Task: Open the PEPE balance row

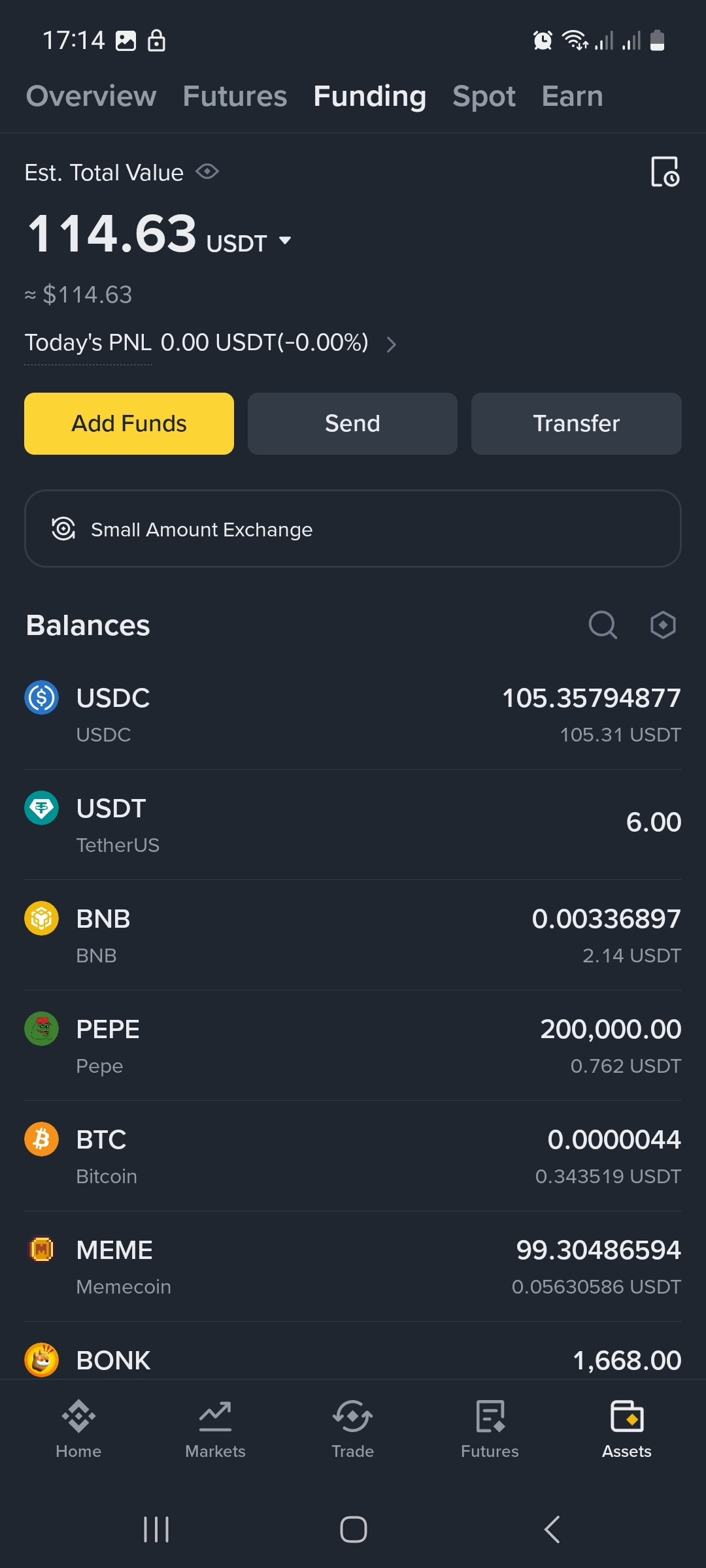Action: click(x=353, y=1045)
